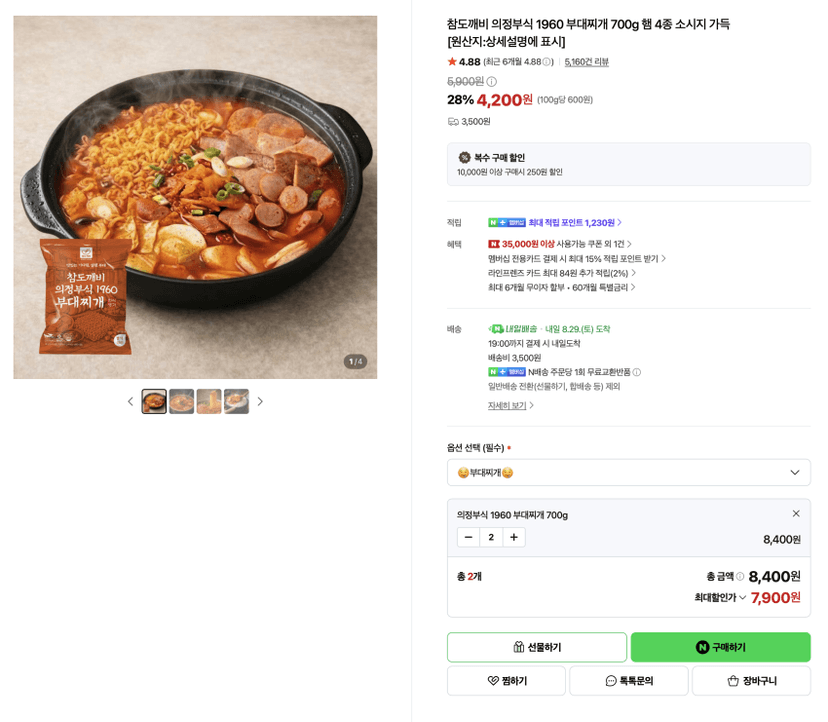Select the second product thumbnail

[181, 401]
